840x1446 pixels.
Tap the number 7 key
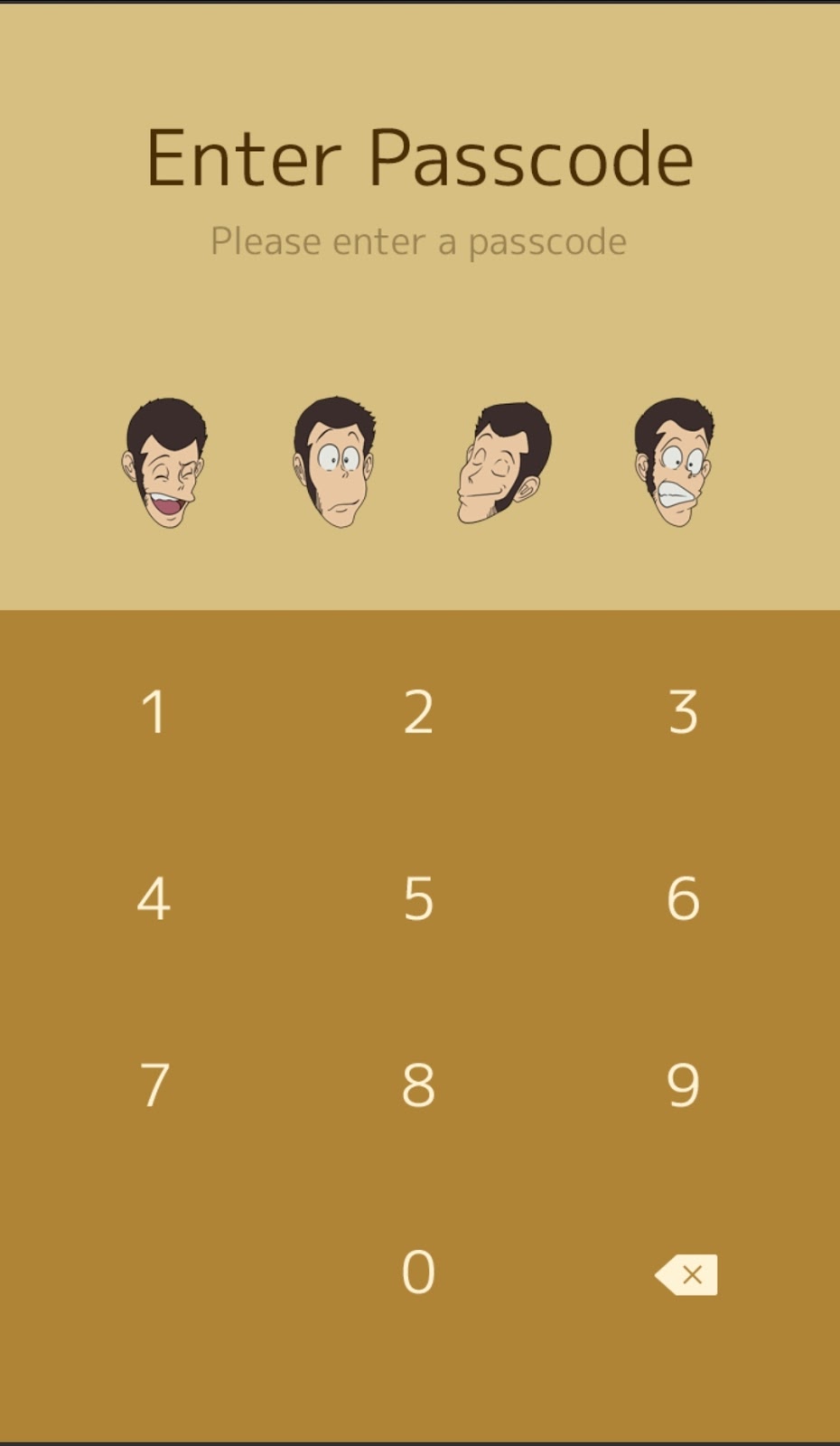click(x=154, y=1085)
